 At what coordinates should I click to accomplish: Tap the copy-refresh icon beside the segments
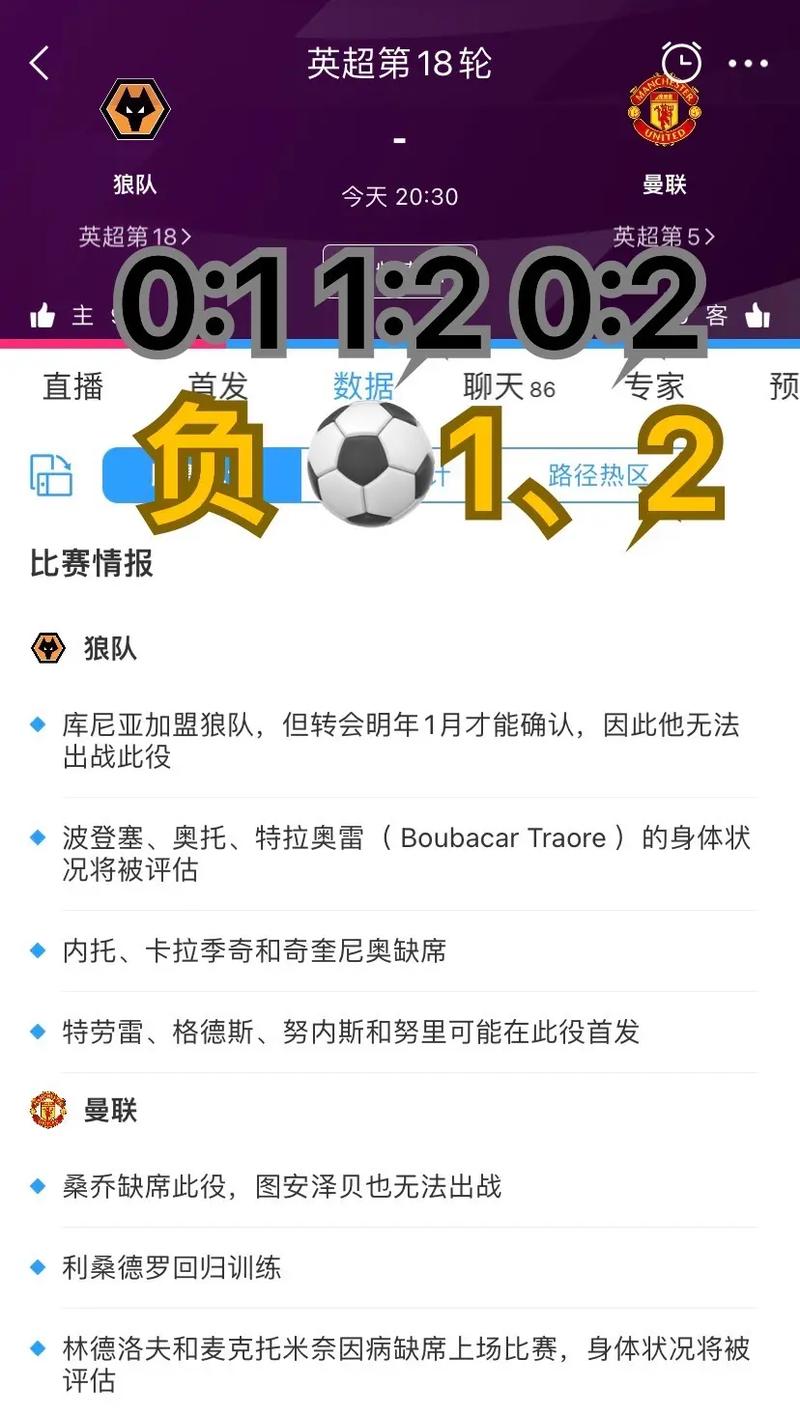[51, 474]
